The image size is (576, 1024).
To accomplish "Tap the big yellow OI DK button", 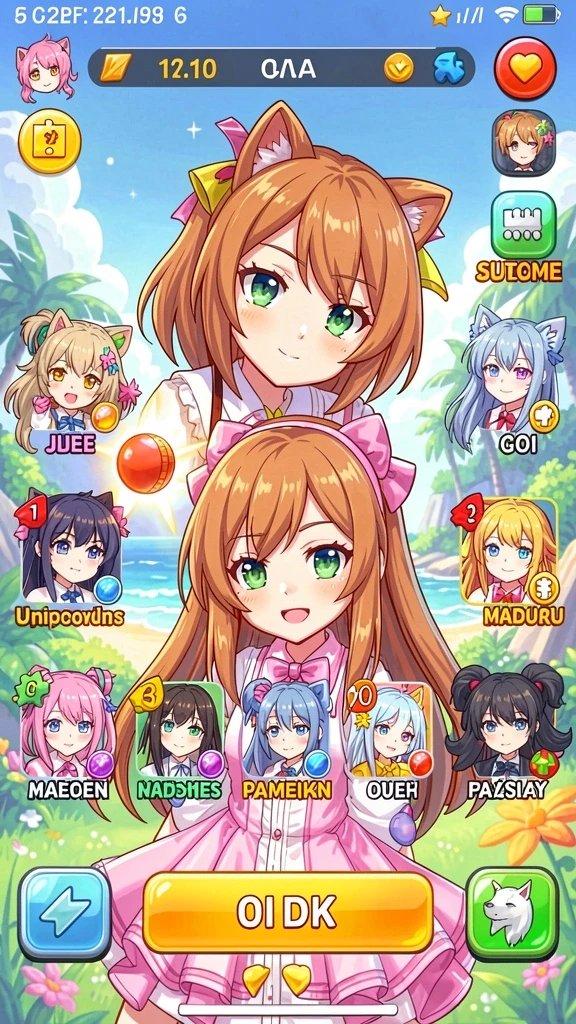I will click(287, 912).
